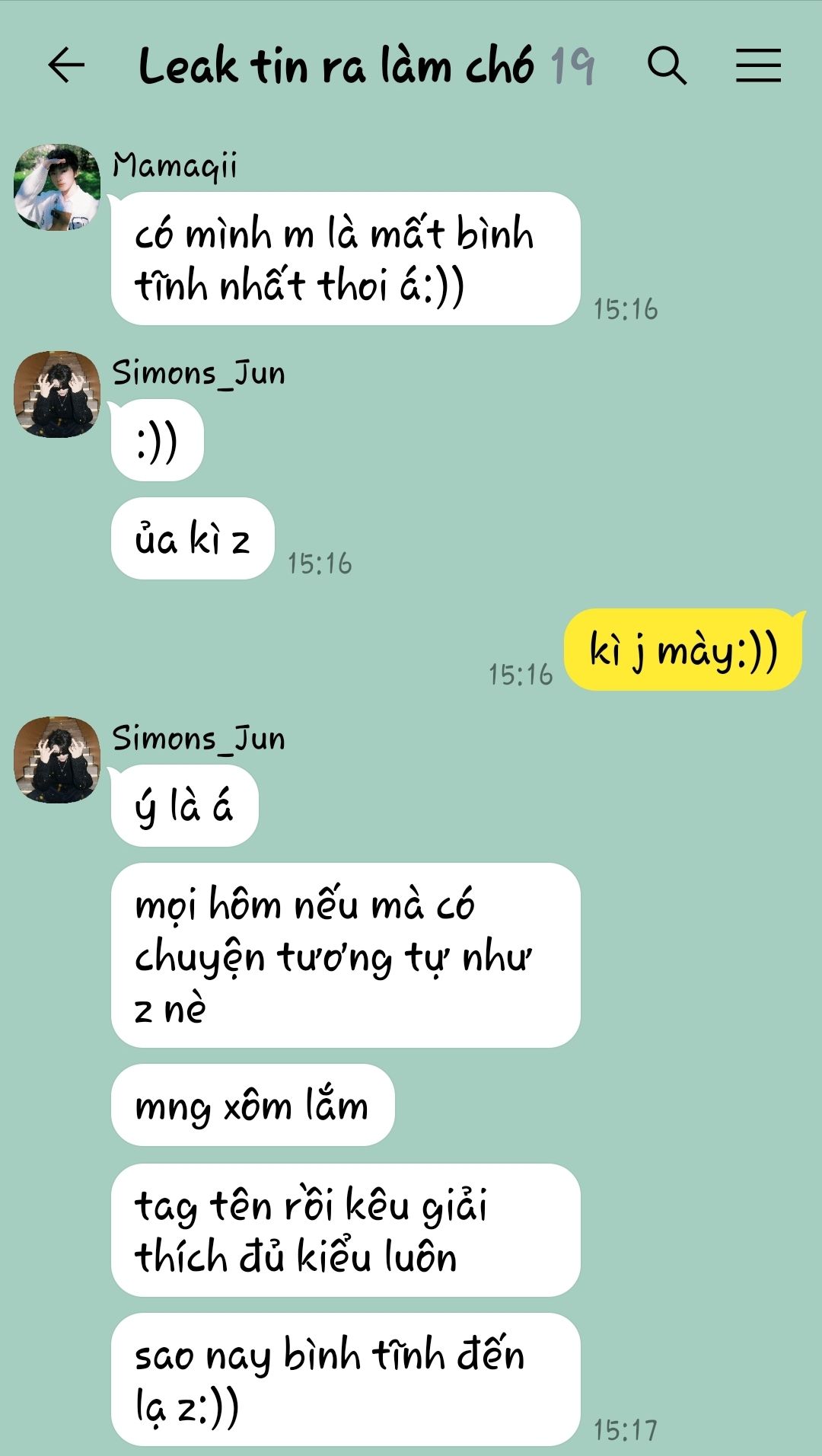Open Mamaqii's profile picture
Screen dimensions: 822x1456
[57, 187]
